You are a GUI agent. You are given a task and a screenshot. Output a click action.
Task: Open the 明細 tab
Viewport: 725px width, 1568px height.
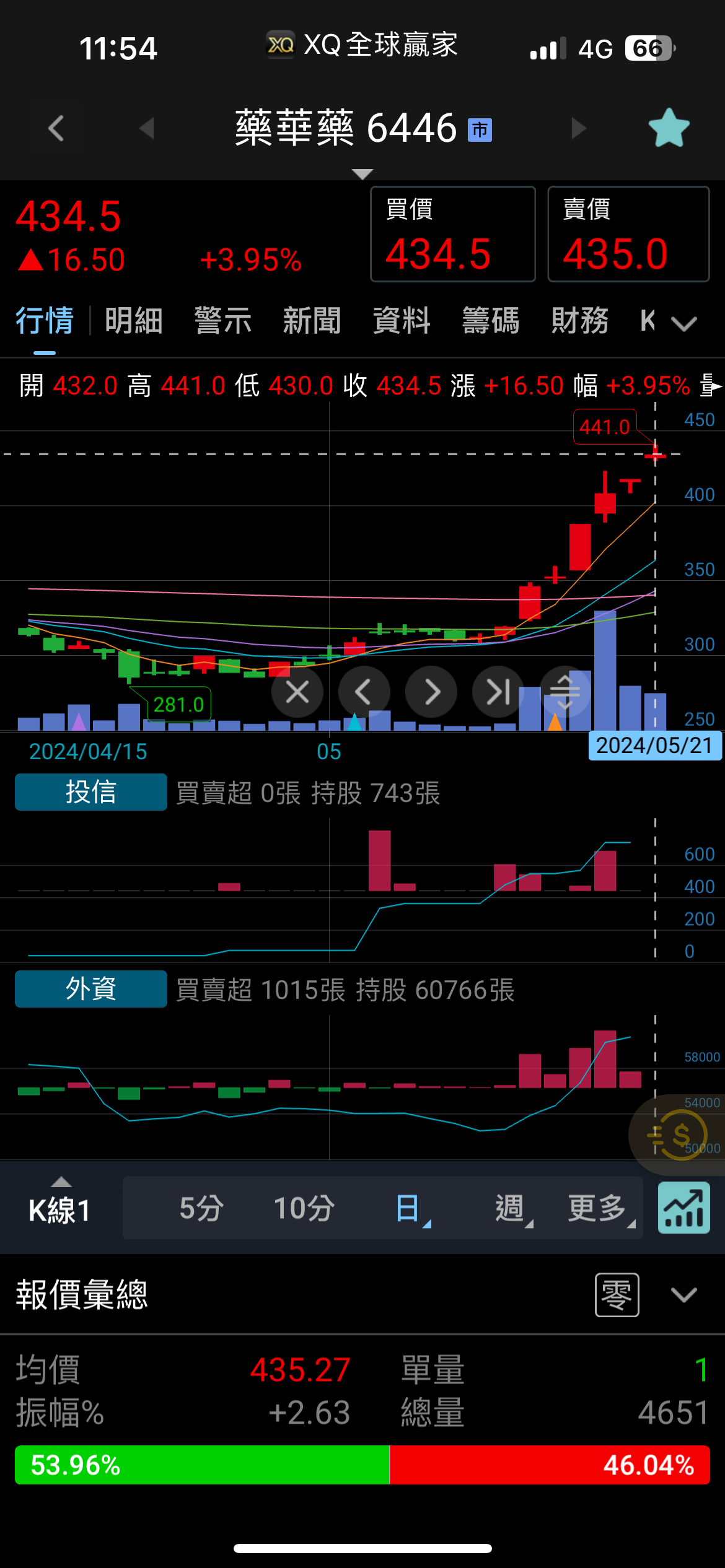click(x=134, y=321)
